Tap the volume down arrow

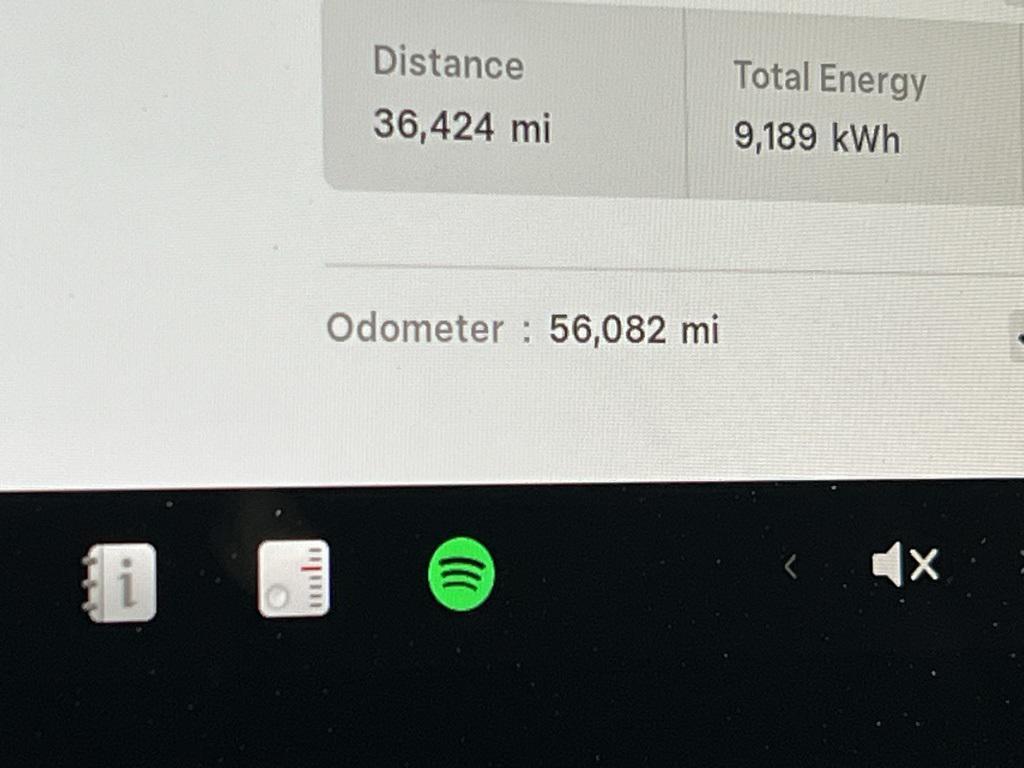[x=790, y=567]
